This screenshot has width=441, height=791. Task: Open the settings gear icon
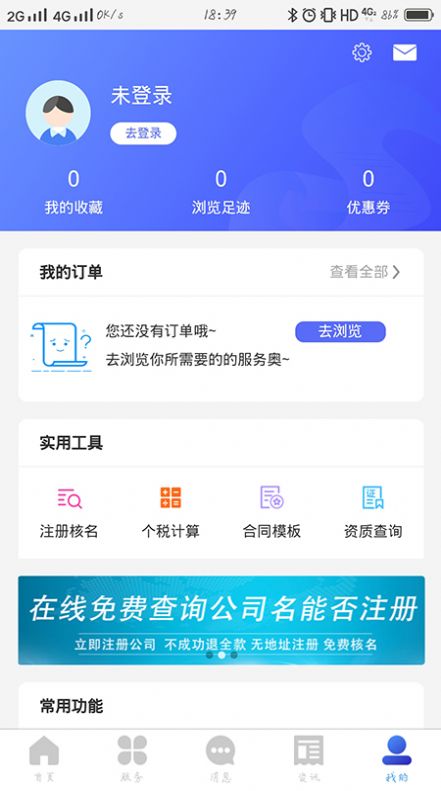362,52
